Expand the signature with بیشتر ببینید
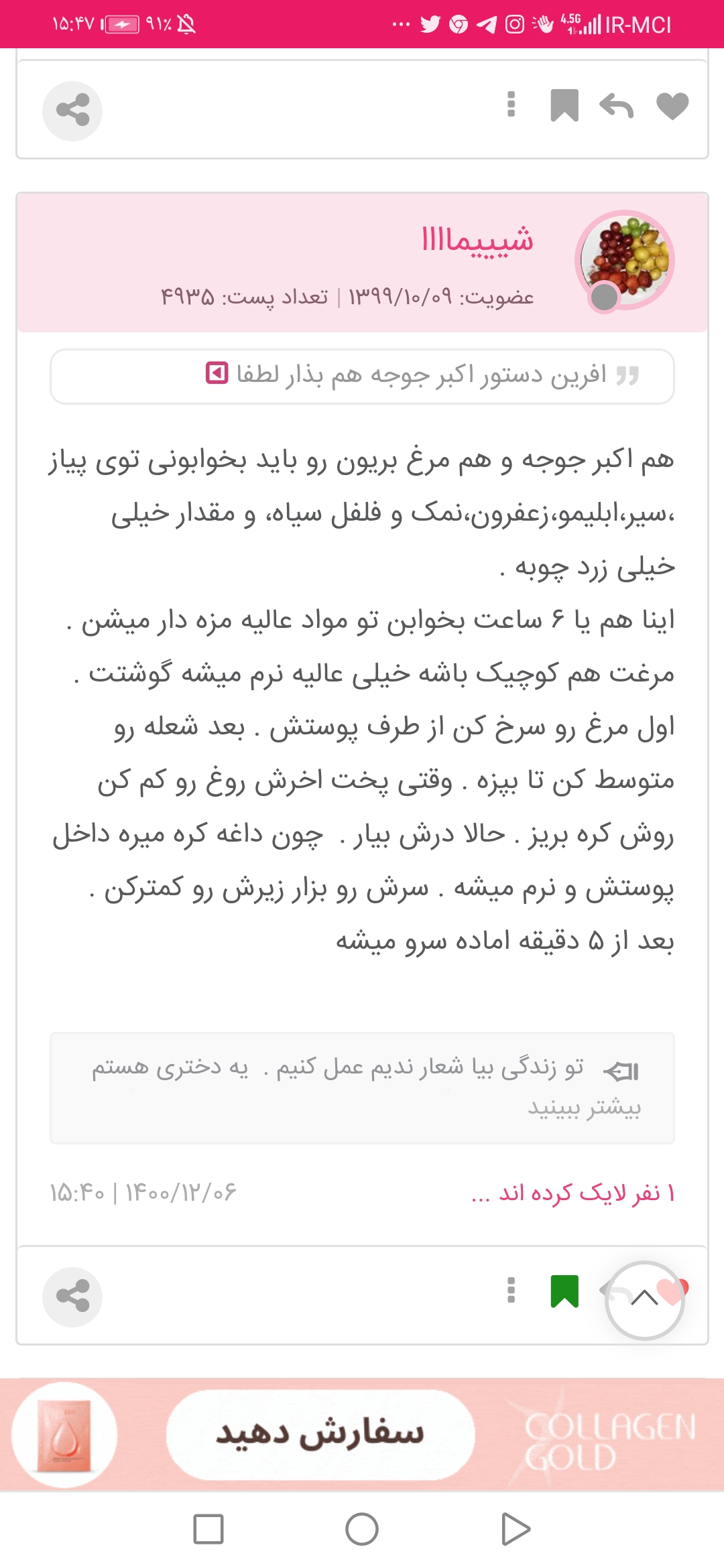The image size is (724, 1568). click(x=584, y=1108)
